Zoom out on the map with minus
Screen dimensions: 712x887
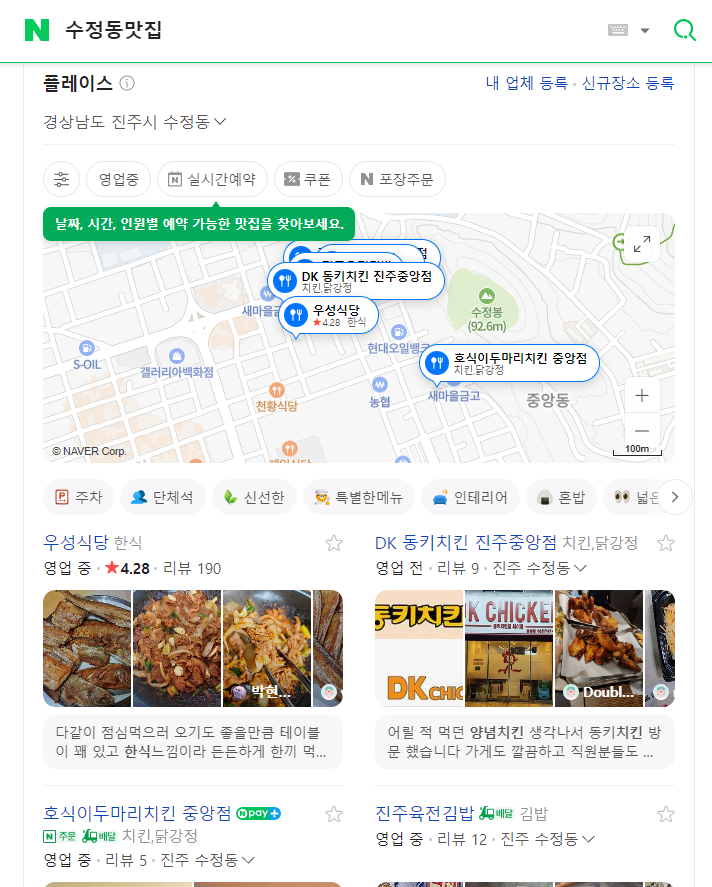click(x=642, y=431)
